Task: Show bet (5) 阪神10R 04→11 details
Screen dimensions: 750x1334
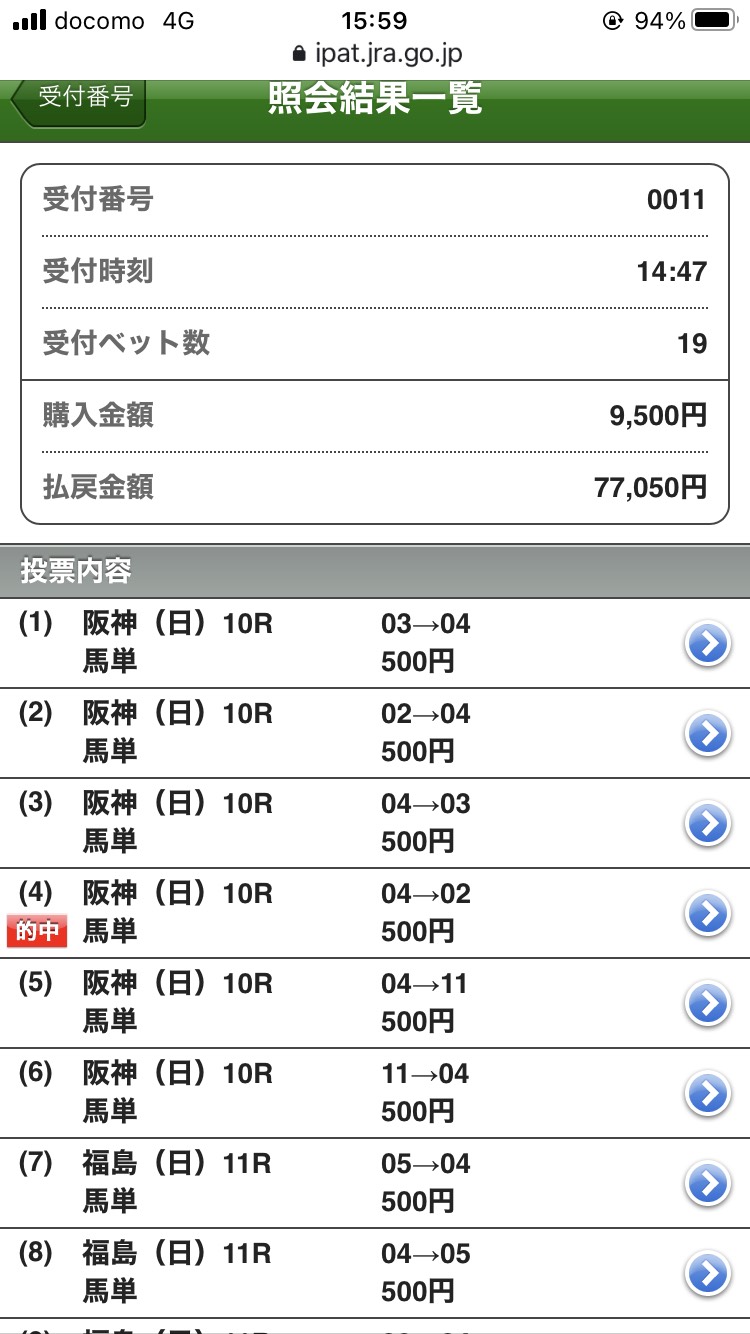Action: [x=708, y=1004]
